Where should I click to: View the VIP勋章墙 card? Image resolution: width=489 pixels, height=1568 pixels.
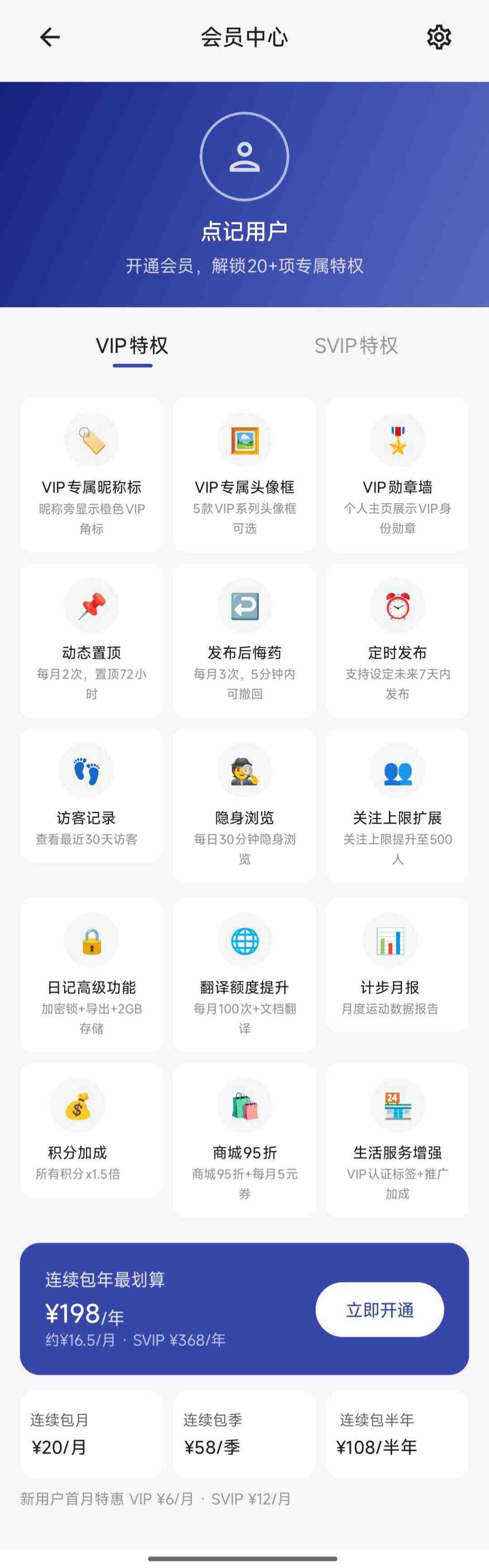(397, 475)
